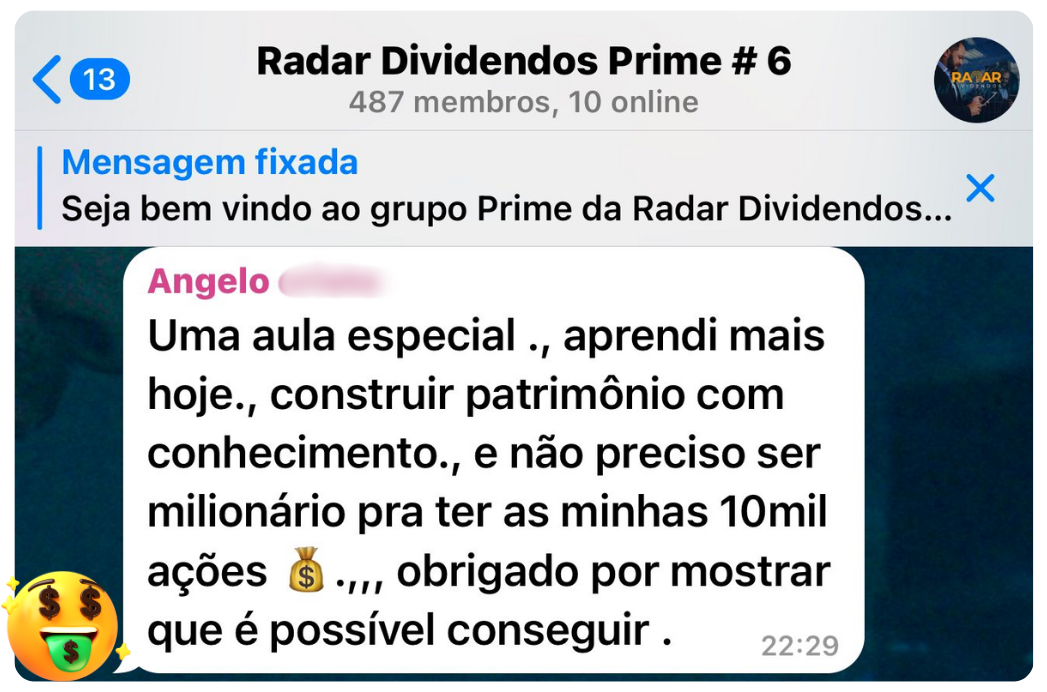This screenshot has height=692, width=1047.
Task: Open Radar Dividendos group avatar
Action: tap(975, 80)
